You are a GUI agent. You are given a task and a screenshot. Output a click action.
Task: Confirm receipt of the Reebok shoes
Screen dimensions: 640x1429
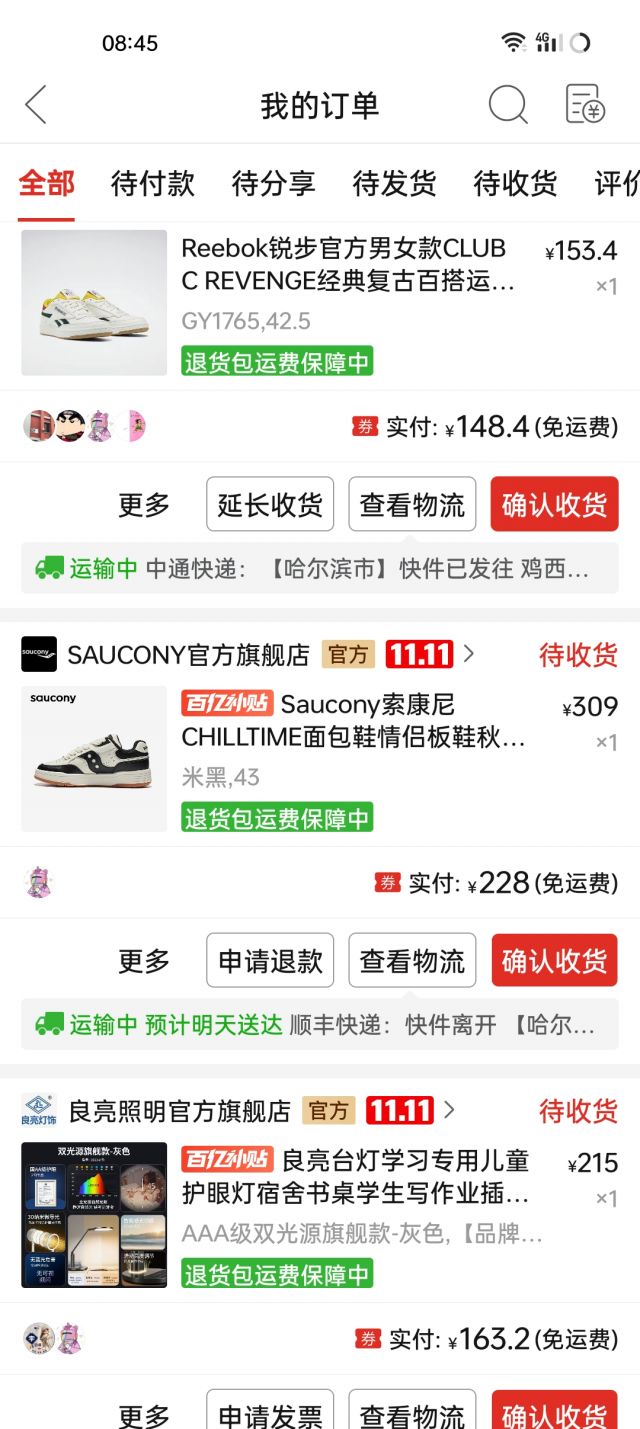coord(554,505)
